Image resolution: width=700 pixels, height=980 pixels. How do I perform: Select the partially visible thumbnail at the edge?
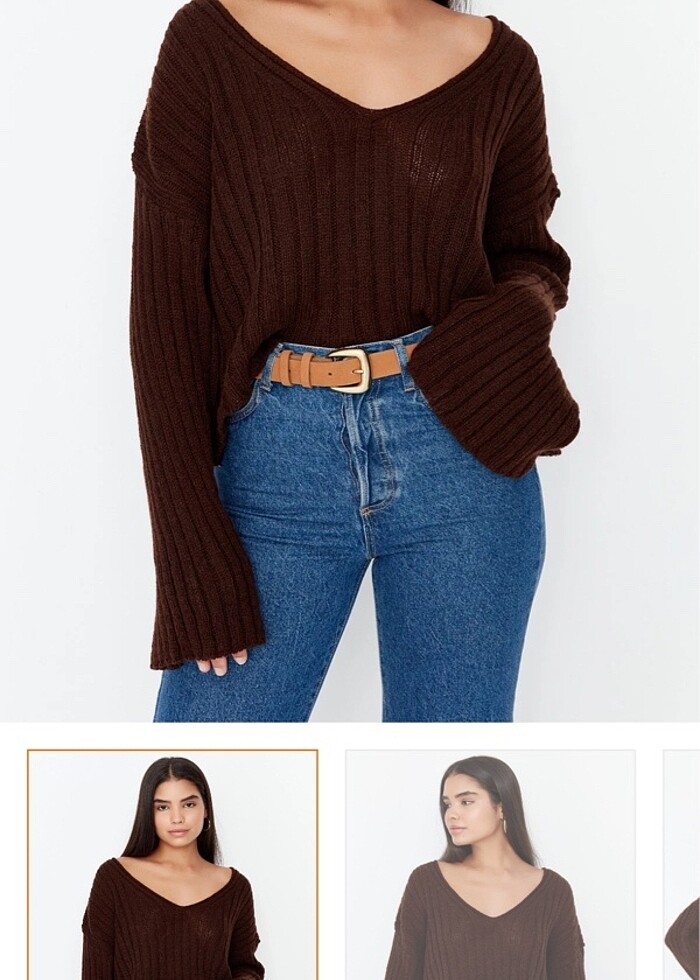pos(682,865)
